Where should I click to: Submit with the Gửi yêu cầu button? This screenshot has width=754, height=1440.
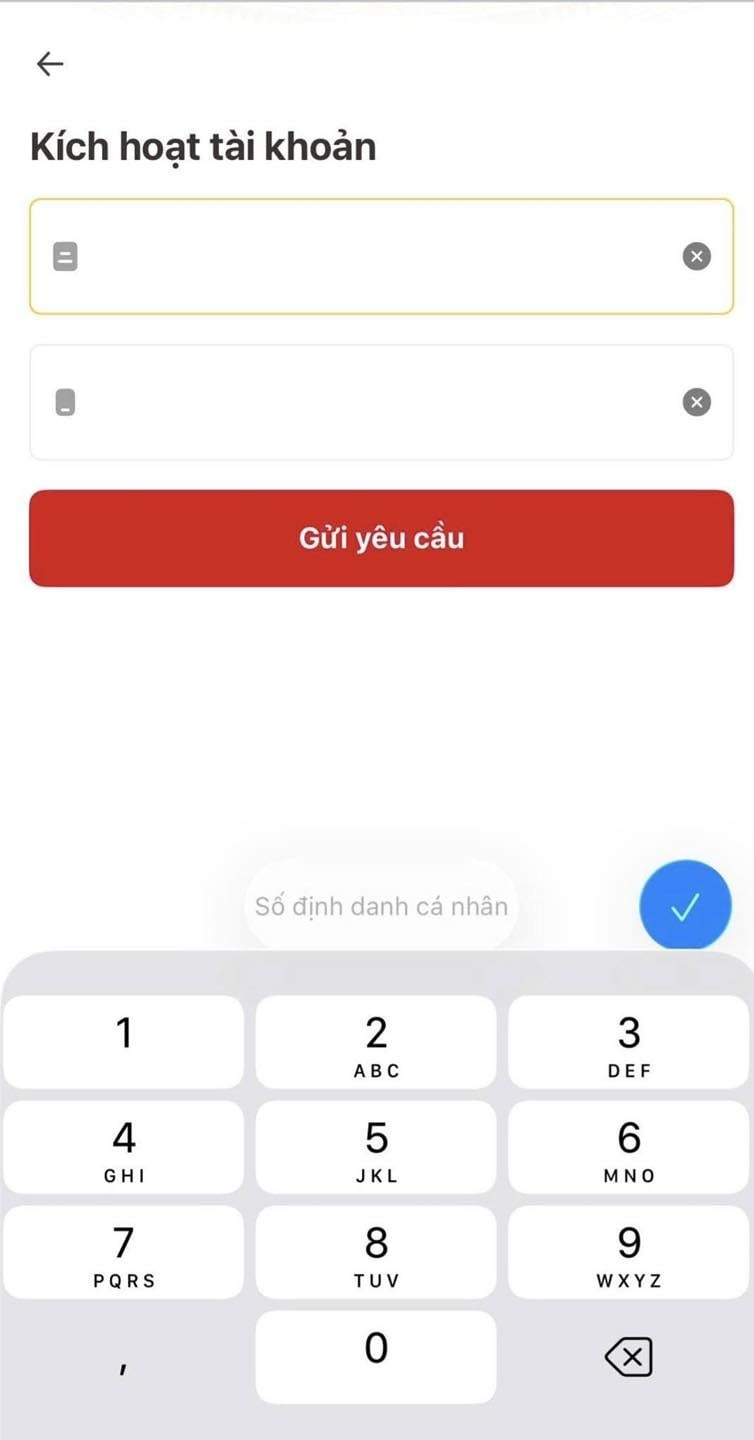point(381,538)
